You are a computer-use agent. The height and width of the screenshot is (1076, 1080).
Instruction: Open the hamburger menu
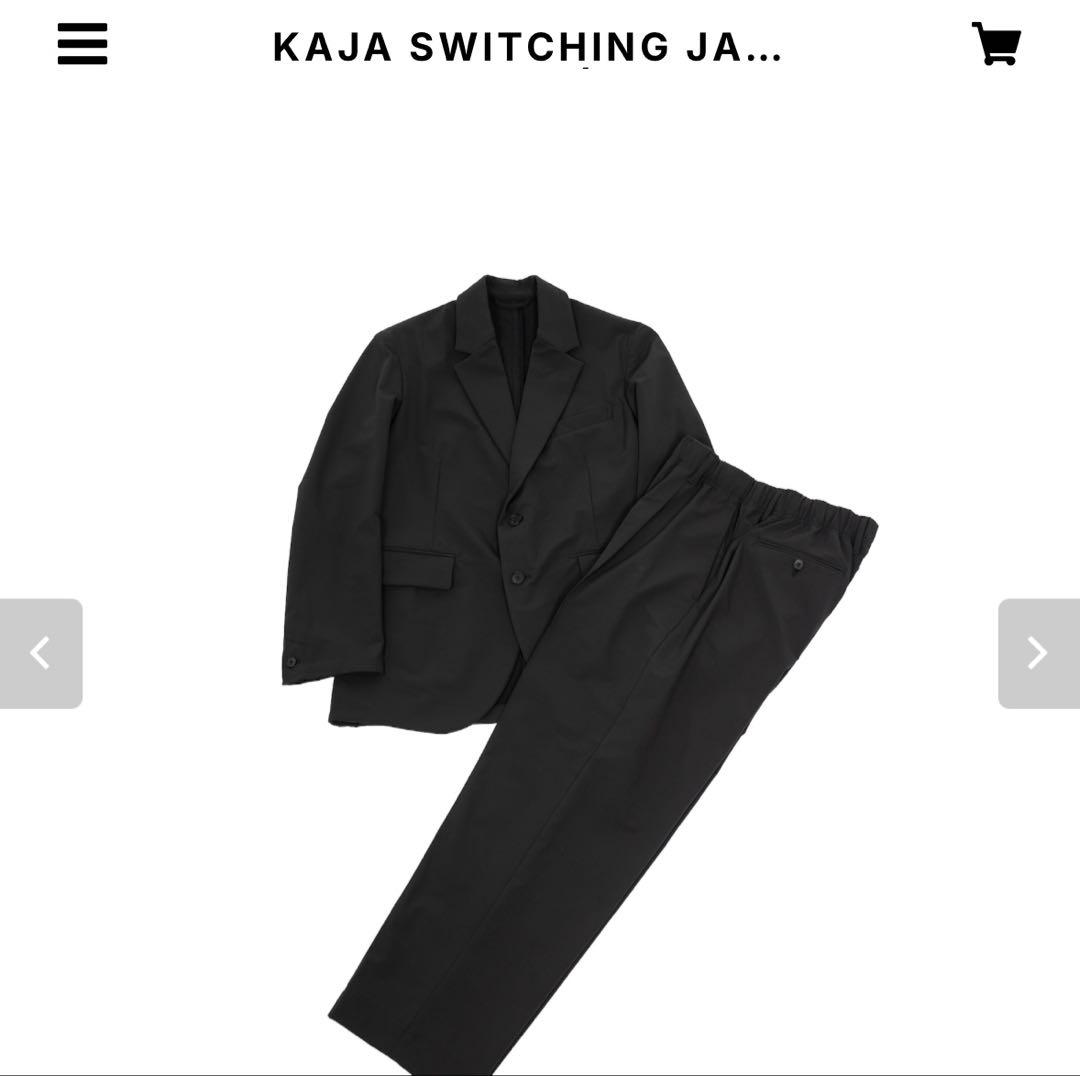click(83, 43)
